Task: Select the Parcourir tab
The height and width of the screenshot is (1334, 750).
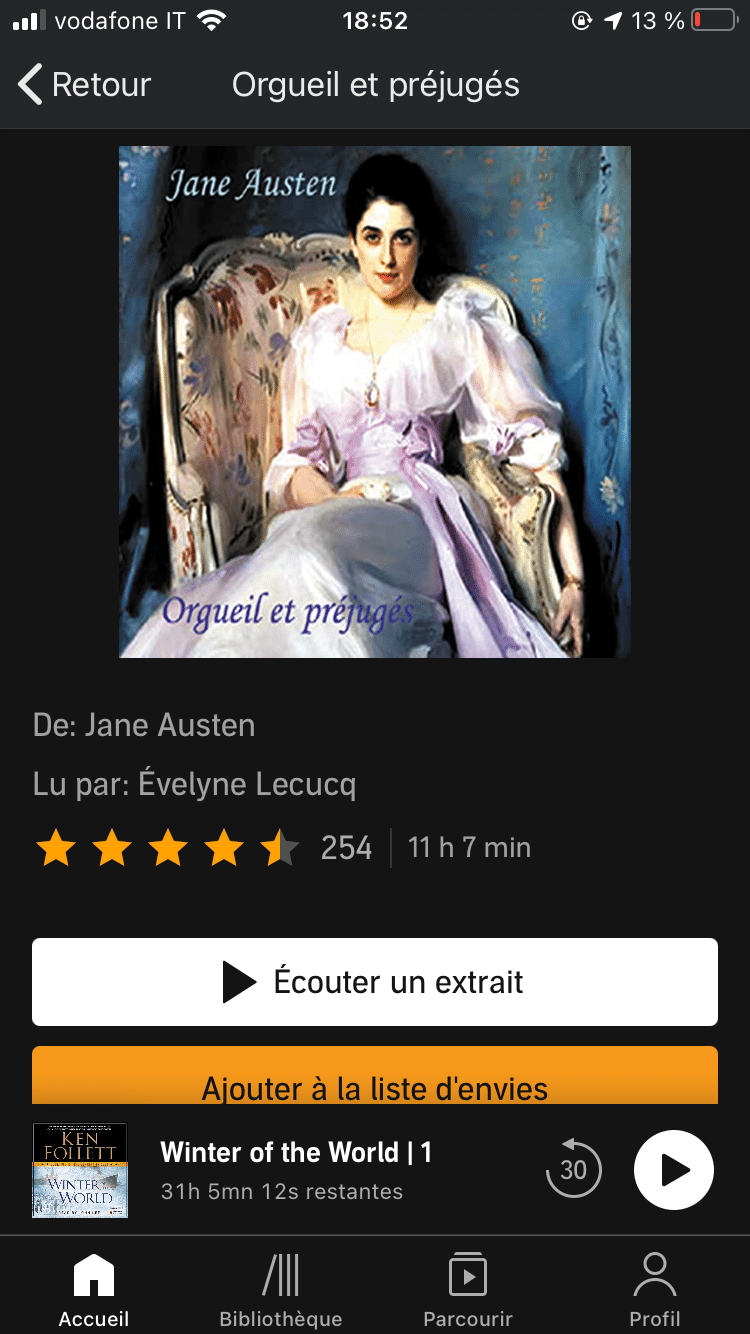Action: tap(468, 1290)
